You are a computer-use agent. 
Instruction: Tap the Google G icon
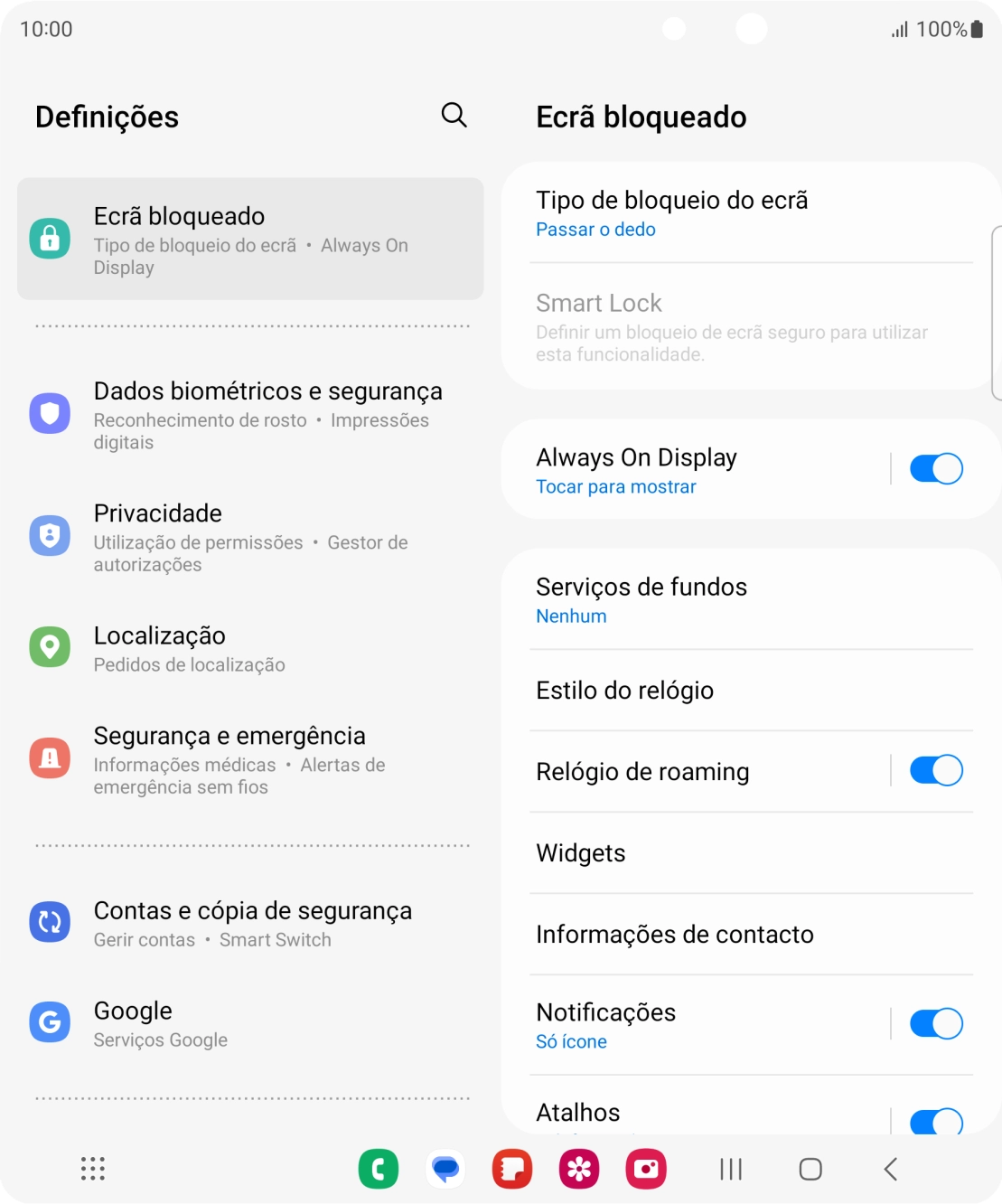(50, 1021)
